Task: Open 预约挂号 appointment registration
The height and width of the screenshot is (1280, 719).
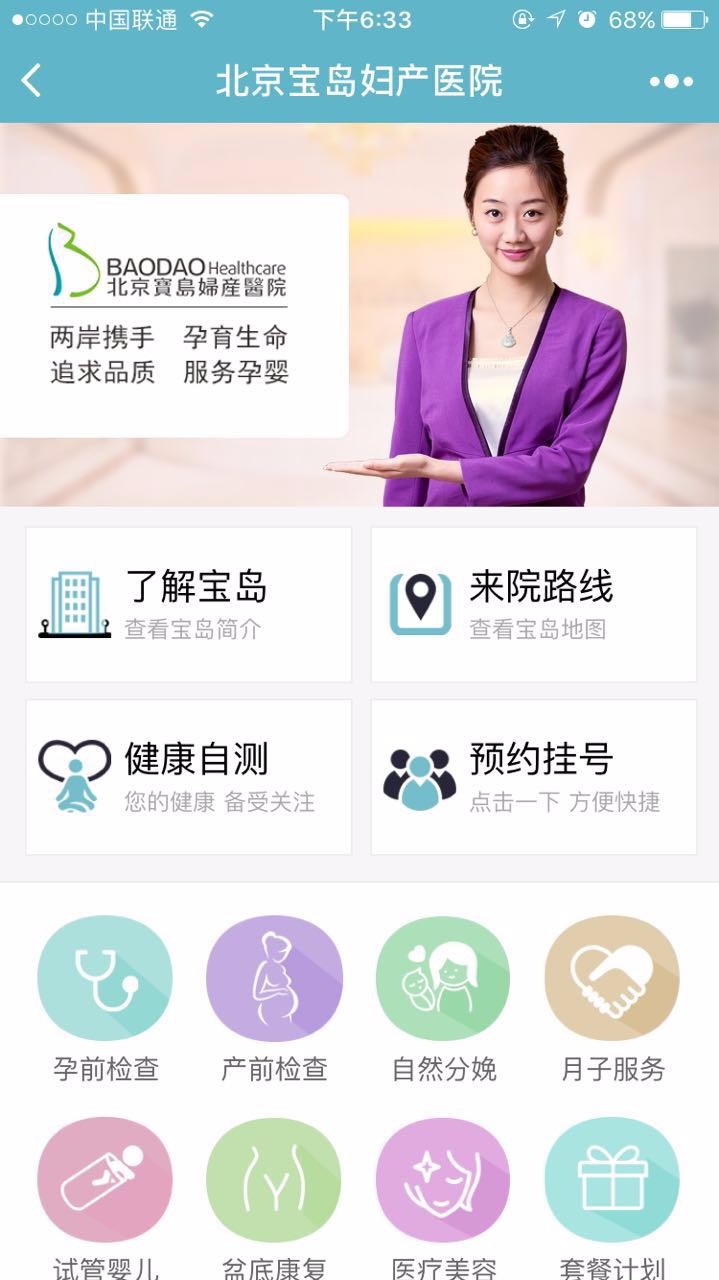Action: 534,777
